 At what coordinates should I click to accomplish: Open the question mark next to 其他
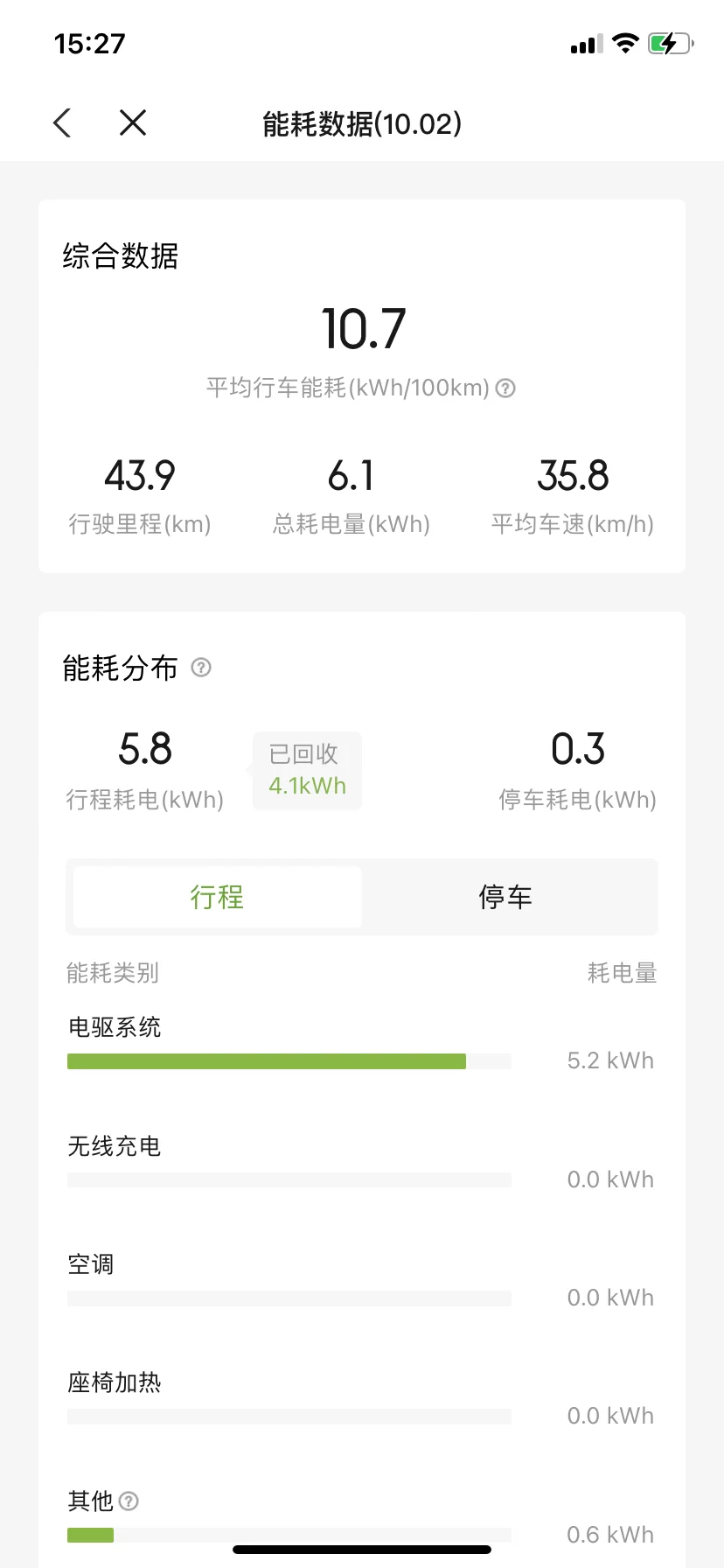129,1501
